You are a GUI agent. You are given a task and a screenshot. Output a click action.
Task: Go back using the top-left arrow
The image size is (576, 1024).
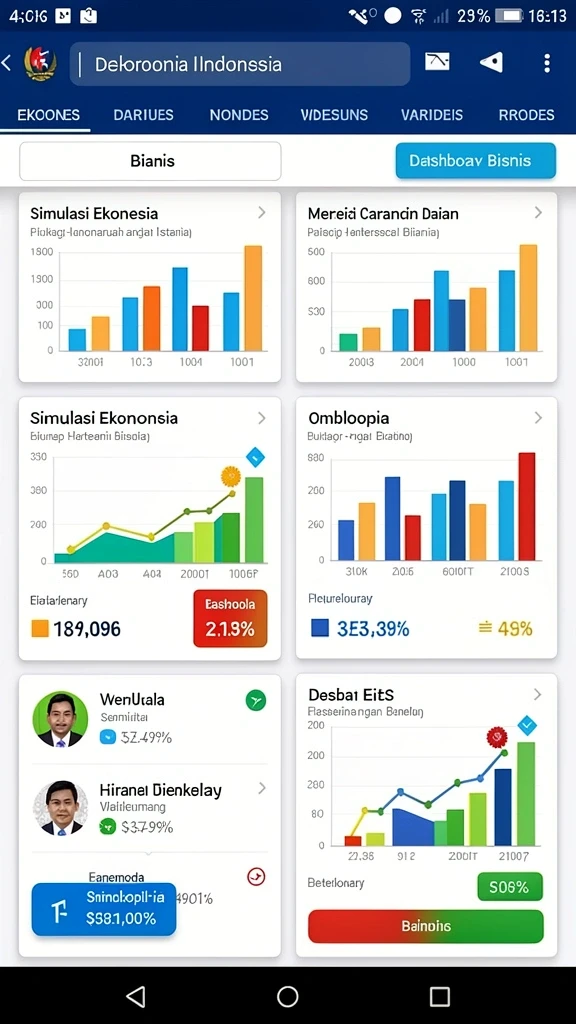(x=7, y=63)
